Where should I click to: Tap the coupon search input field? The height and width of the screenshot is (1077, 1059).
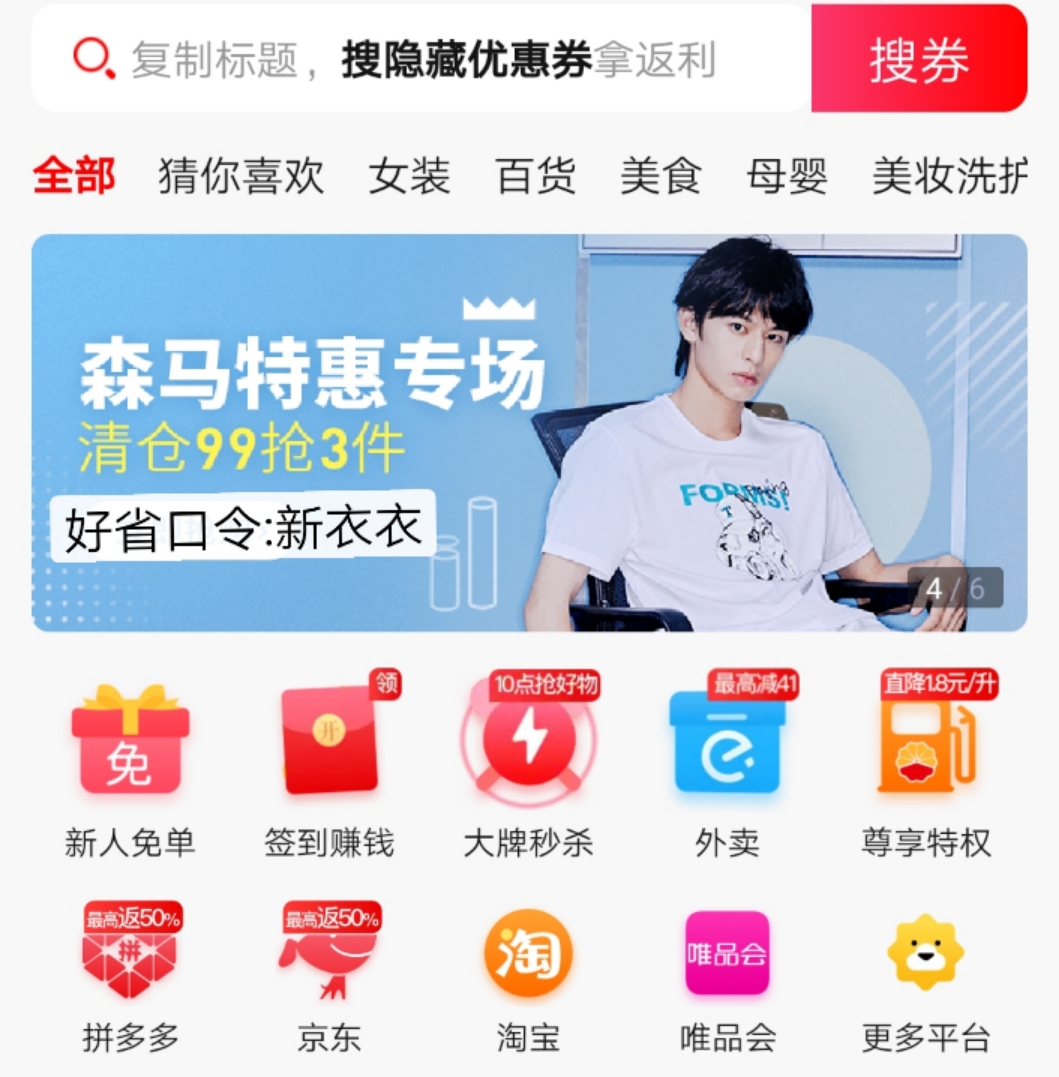pos(420,60)
